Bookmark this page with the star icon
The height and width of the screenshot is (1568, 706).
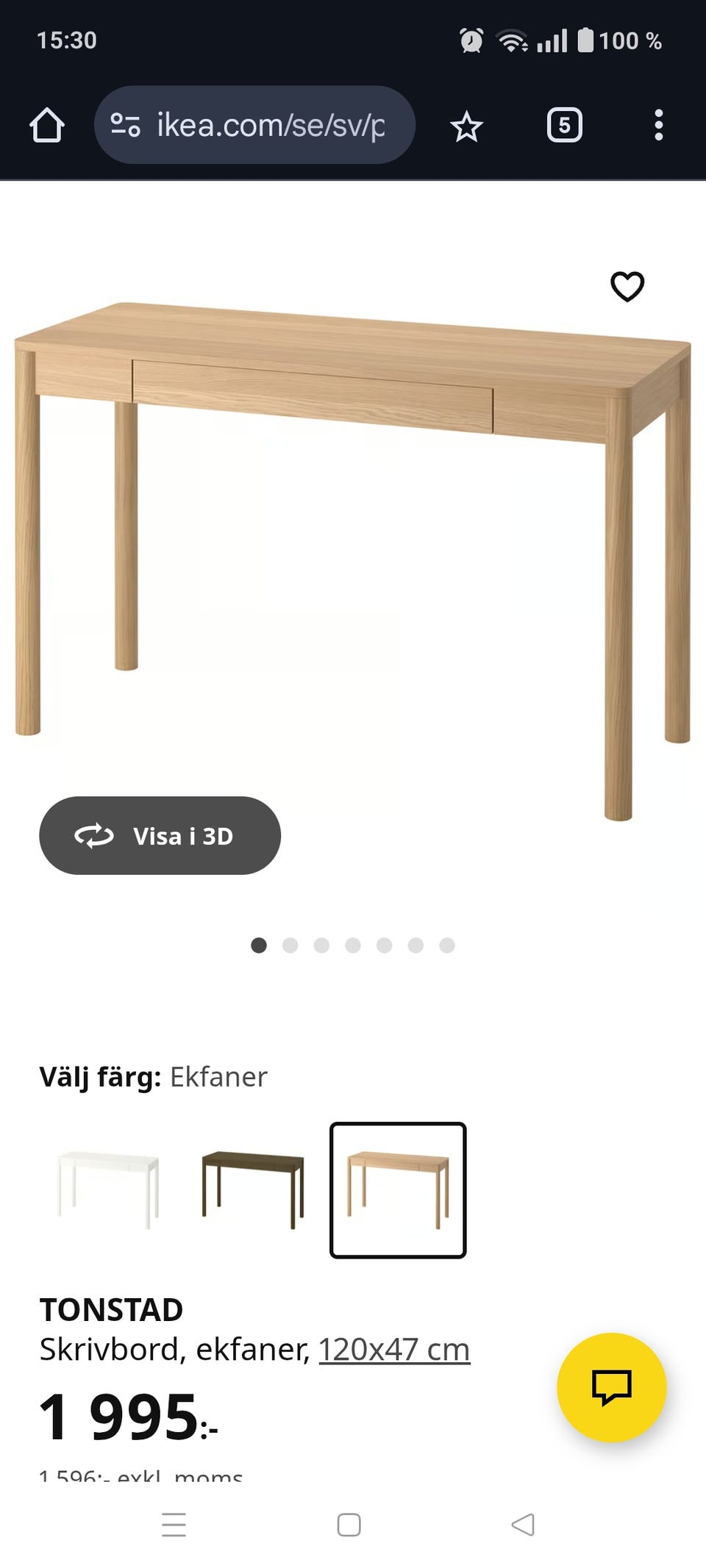pyautogui.click(x=466, y=125)
